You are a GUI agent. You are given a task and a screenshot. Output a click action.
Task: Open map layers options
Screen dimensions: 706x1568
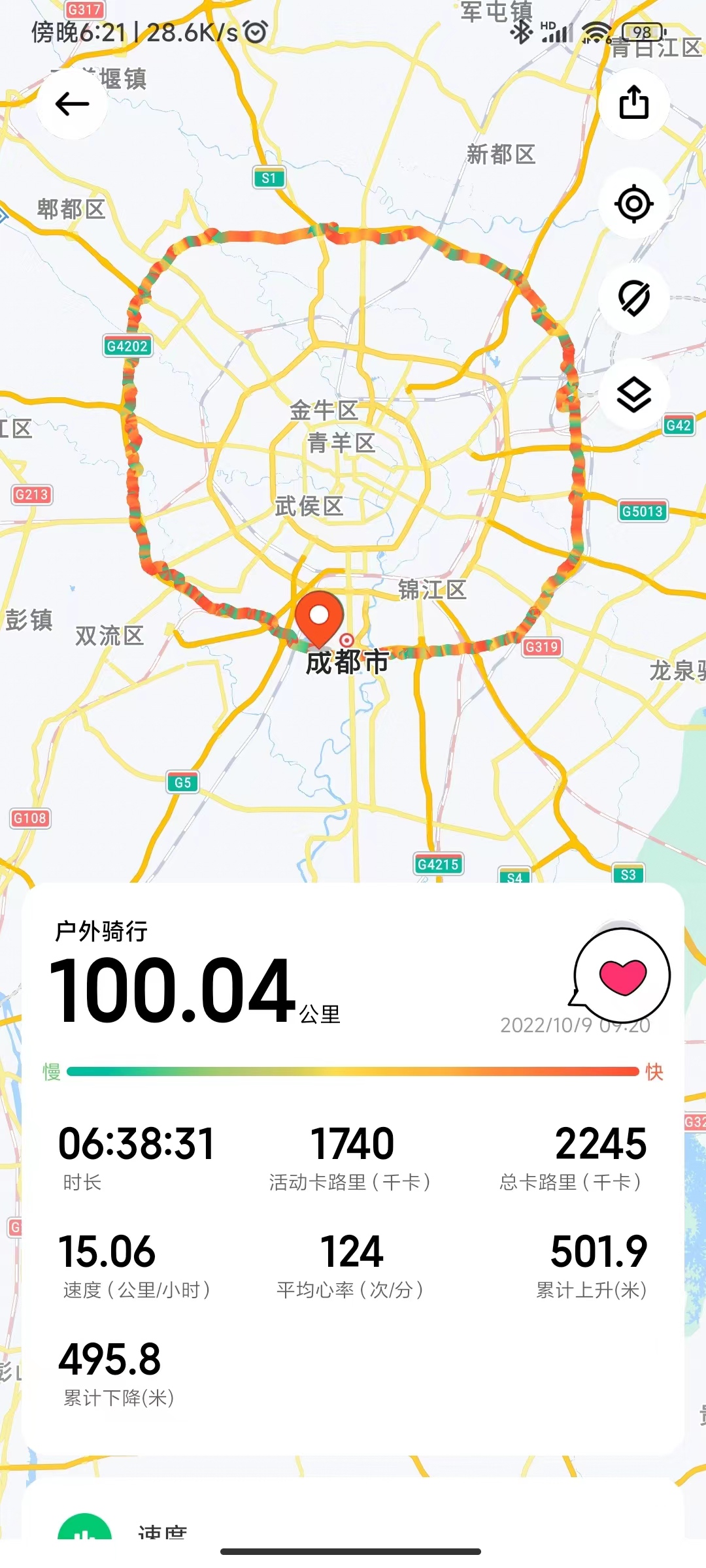point(633,394)
